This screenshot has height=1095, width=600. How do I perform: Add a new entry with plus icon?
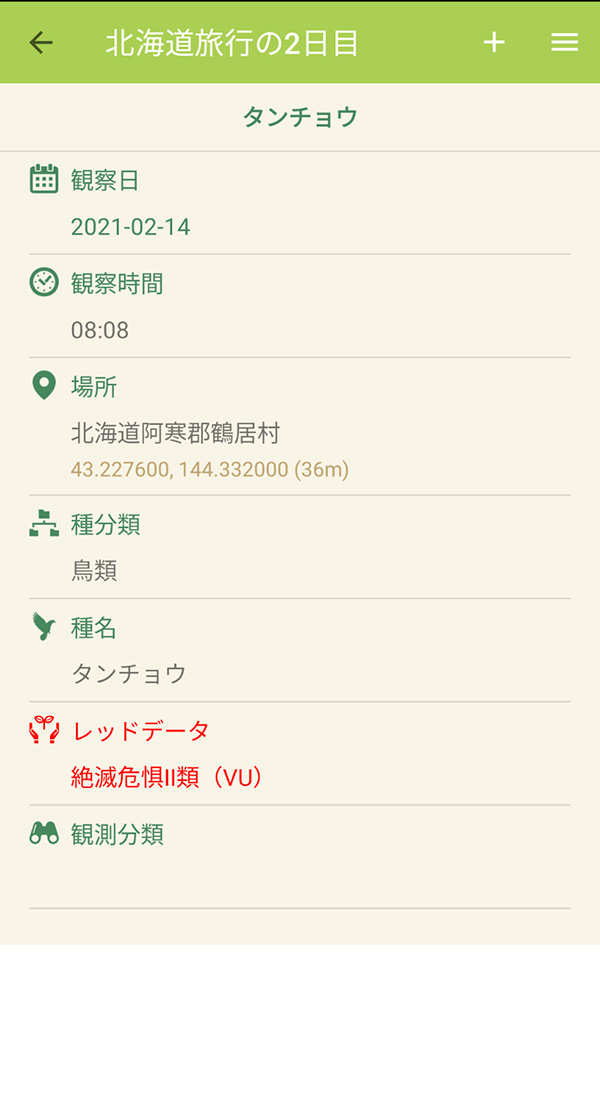(x=494, y=43)
